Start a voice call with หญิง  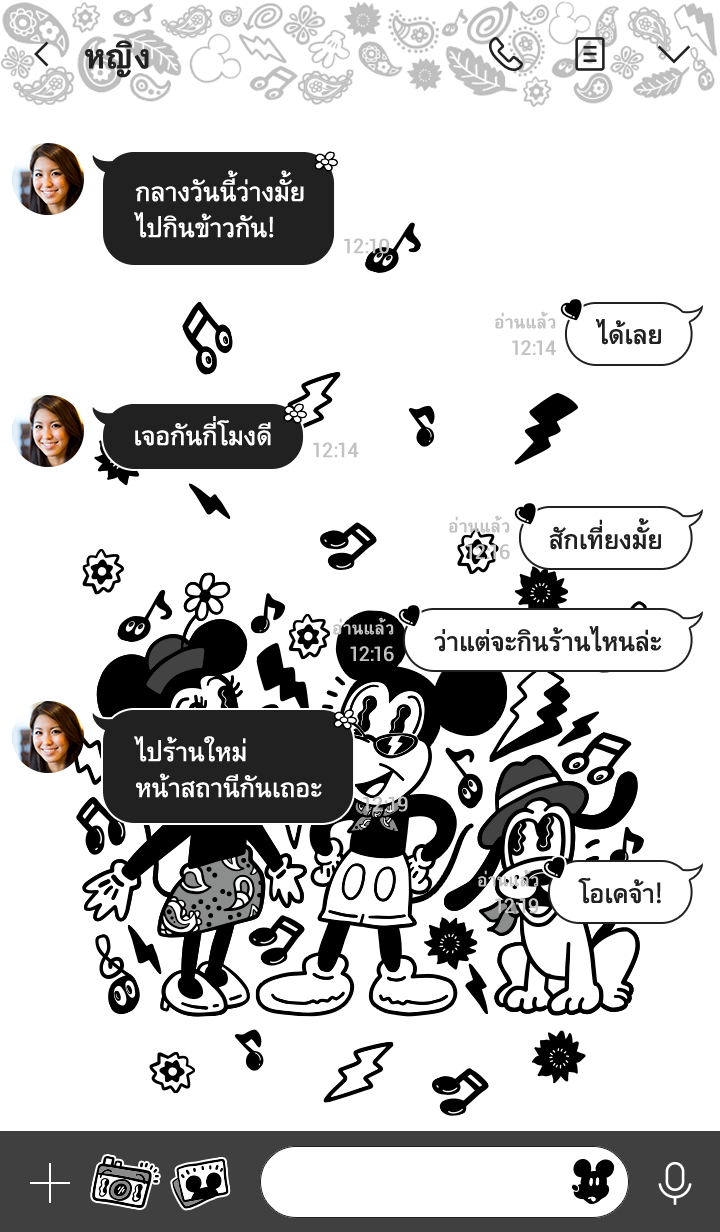[x=506, y=54]
